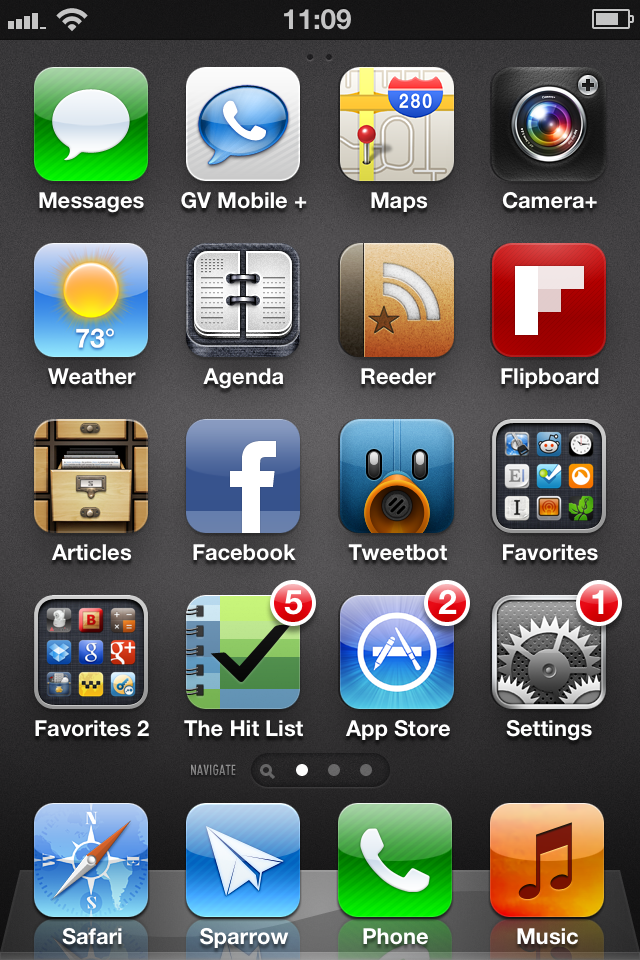Check the Weather app
640x960 pixels.
pos(91,300)
